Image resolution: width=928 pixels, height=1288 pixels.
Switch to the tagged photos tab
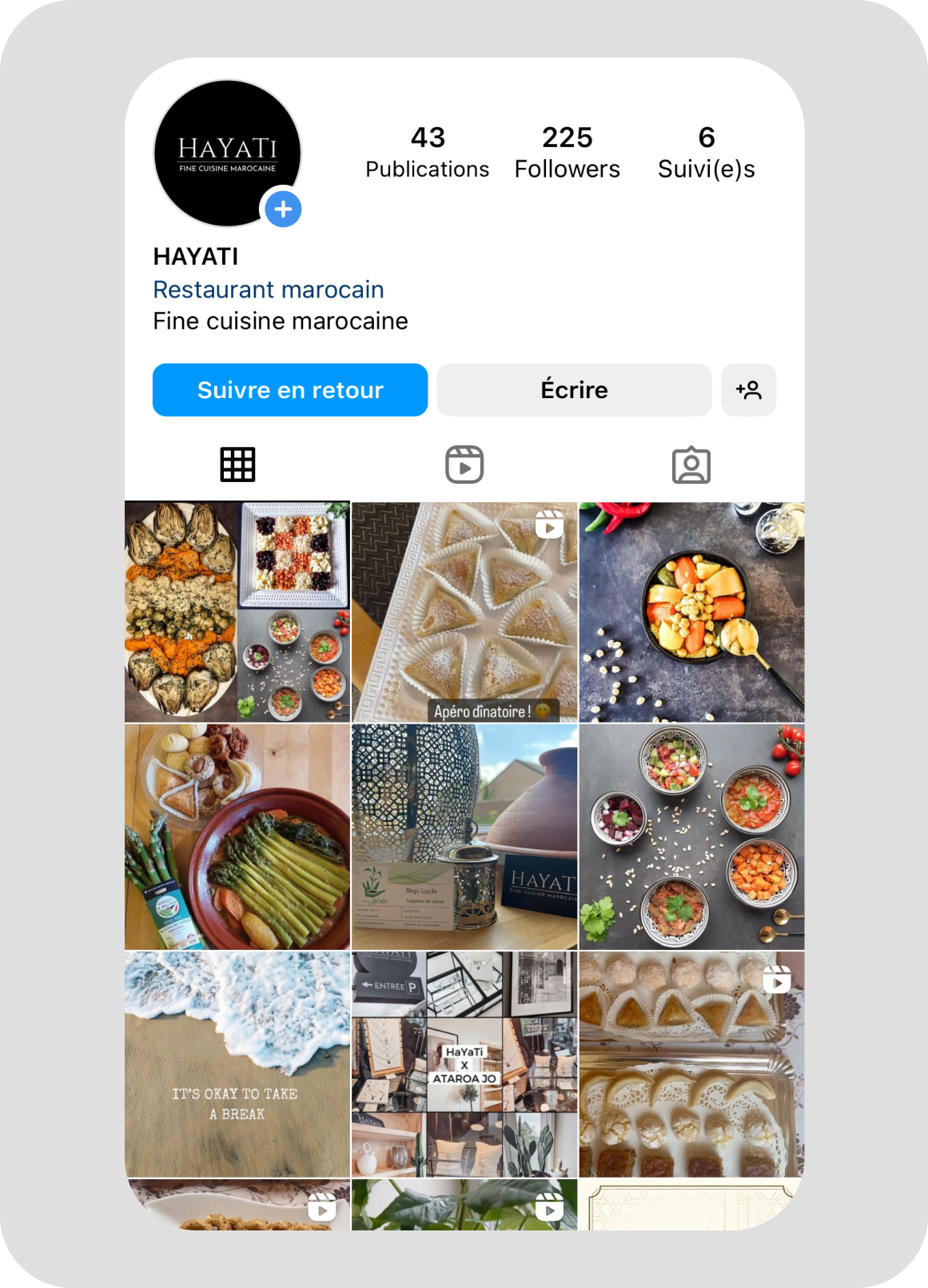pyautogui.click(x=691, y=465)
